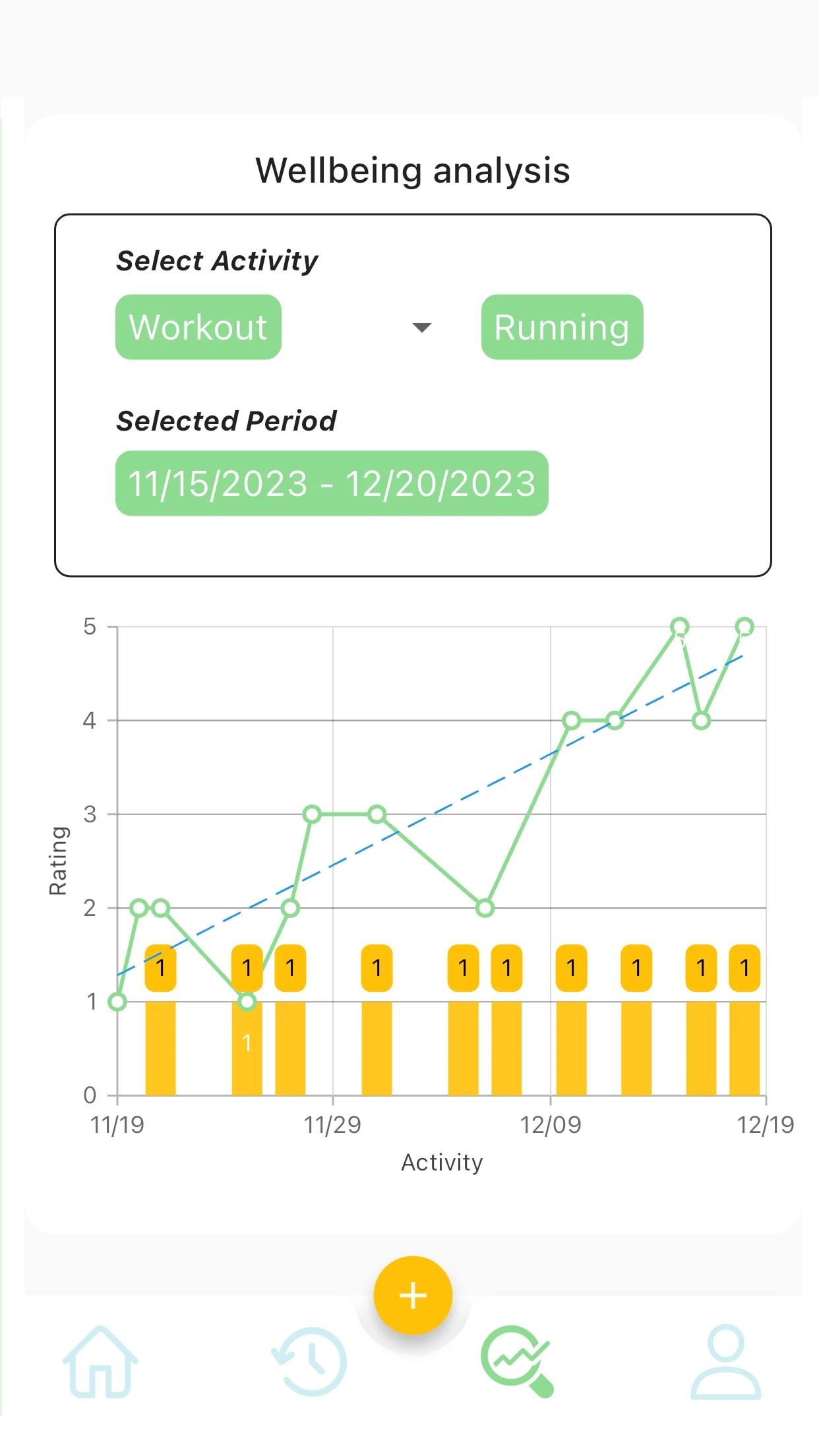The image size is (819, 1456).
Task: Click the dropdown arrow next to Workout
Action: click(x=421, y=328)
